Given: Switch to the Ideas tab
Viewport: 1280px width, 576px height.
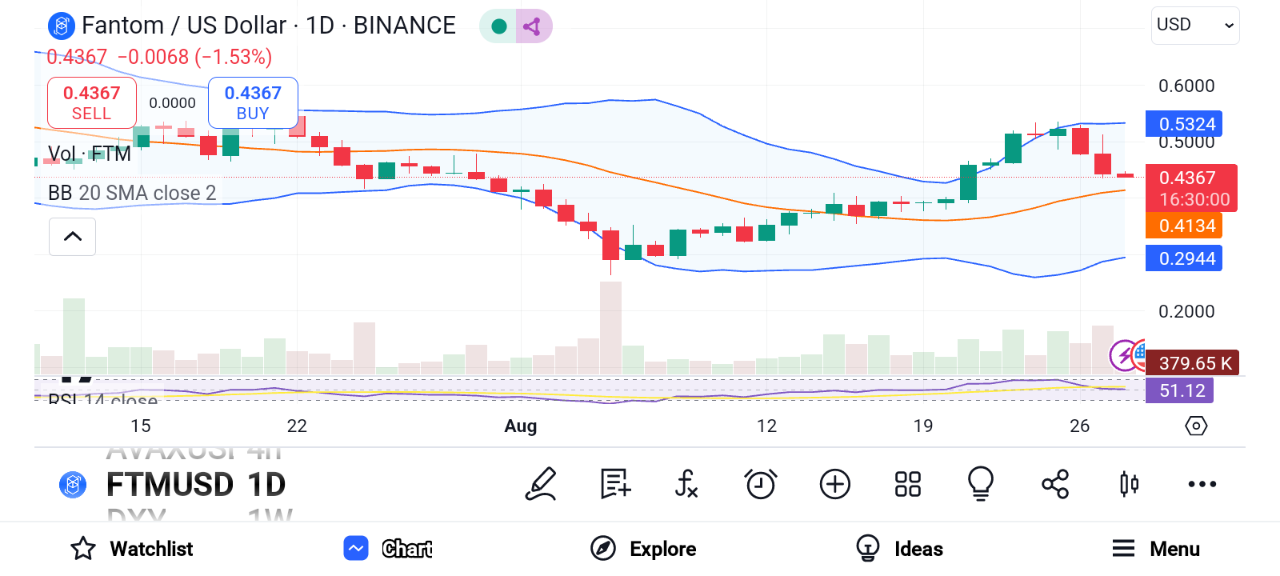Looking at the screenshot, I should pos(899,549).
